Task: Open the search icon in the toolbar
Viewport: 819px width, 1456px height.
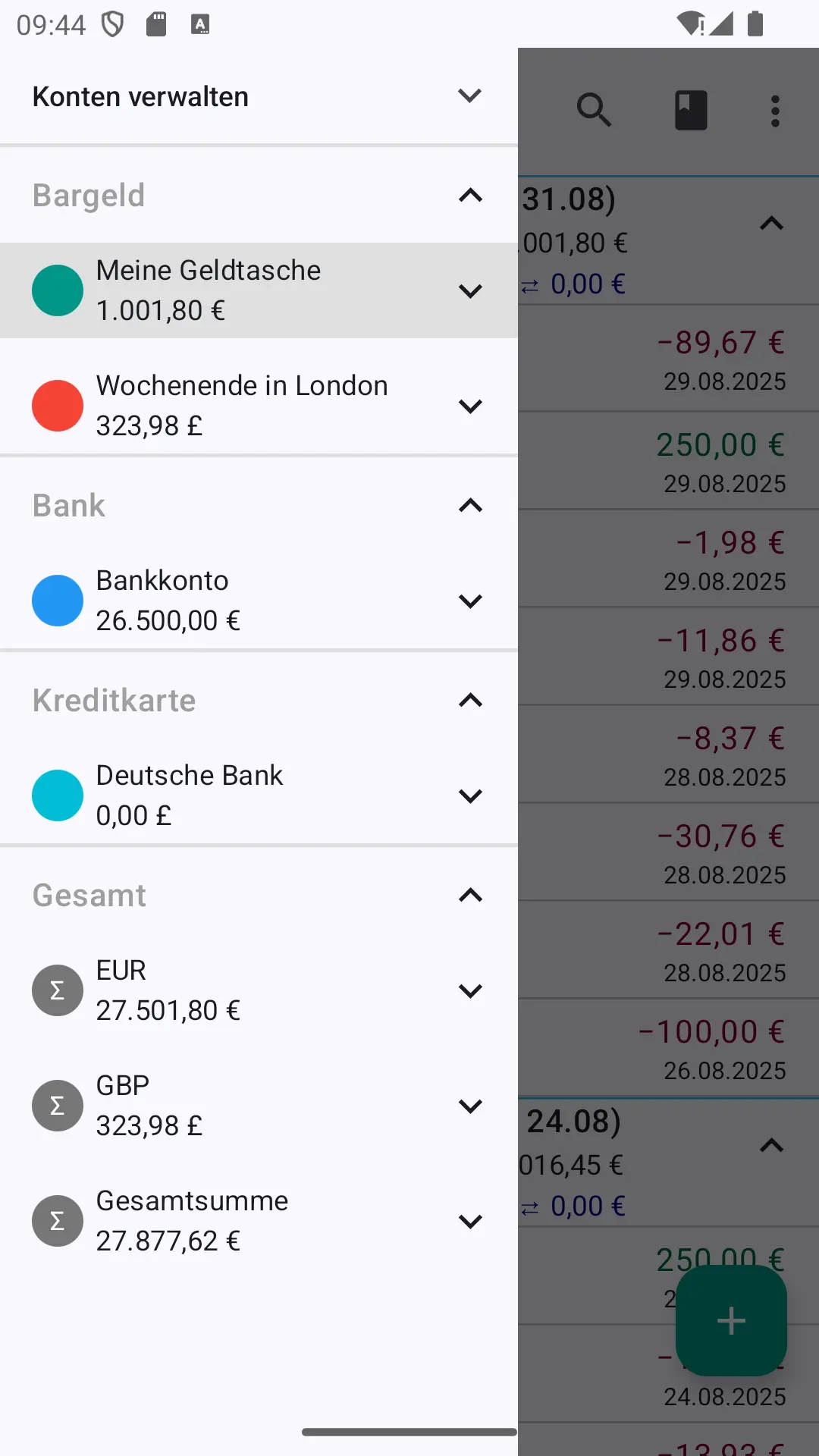Action: coord(594,111)
